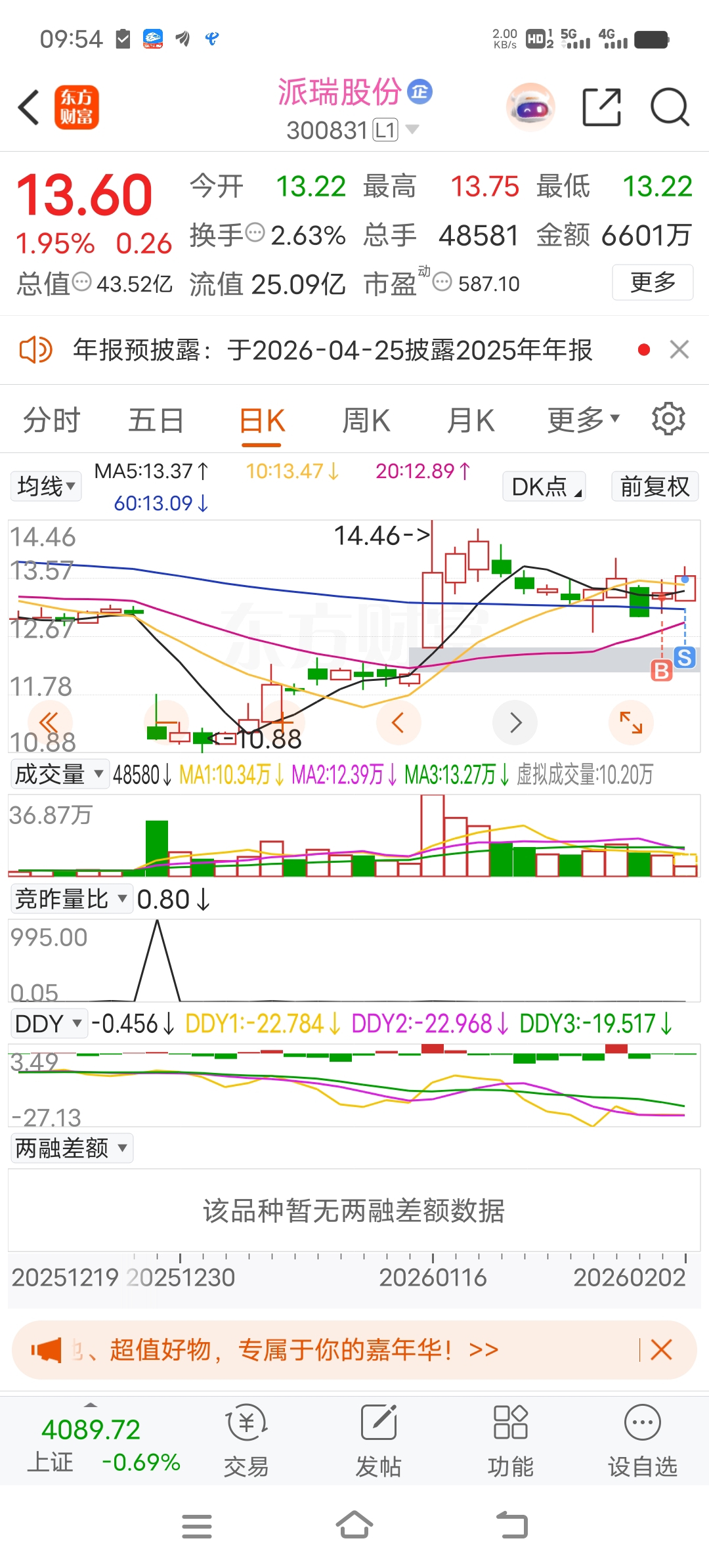Viewport: 709px width, 1568px height.
Task: Open the 更多 chart period dropdown
Action: [x=583, y=420]
